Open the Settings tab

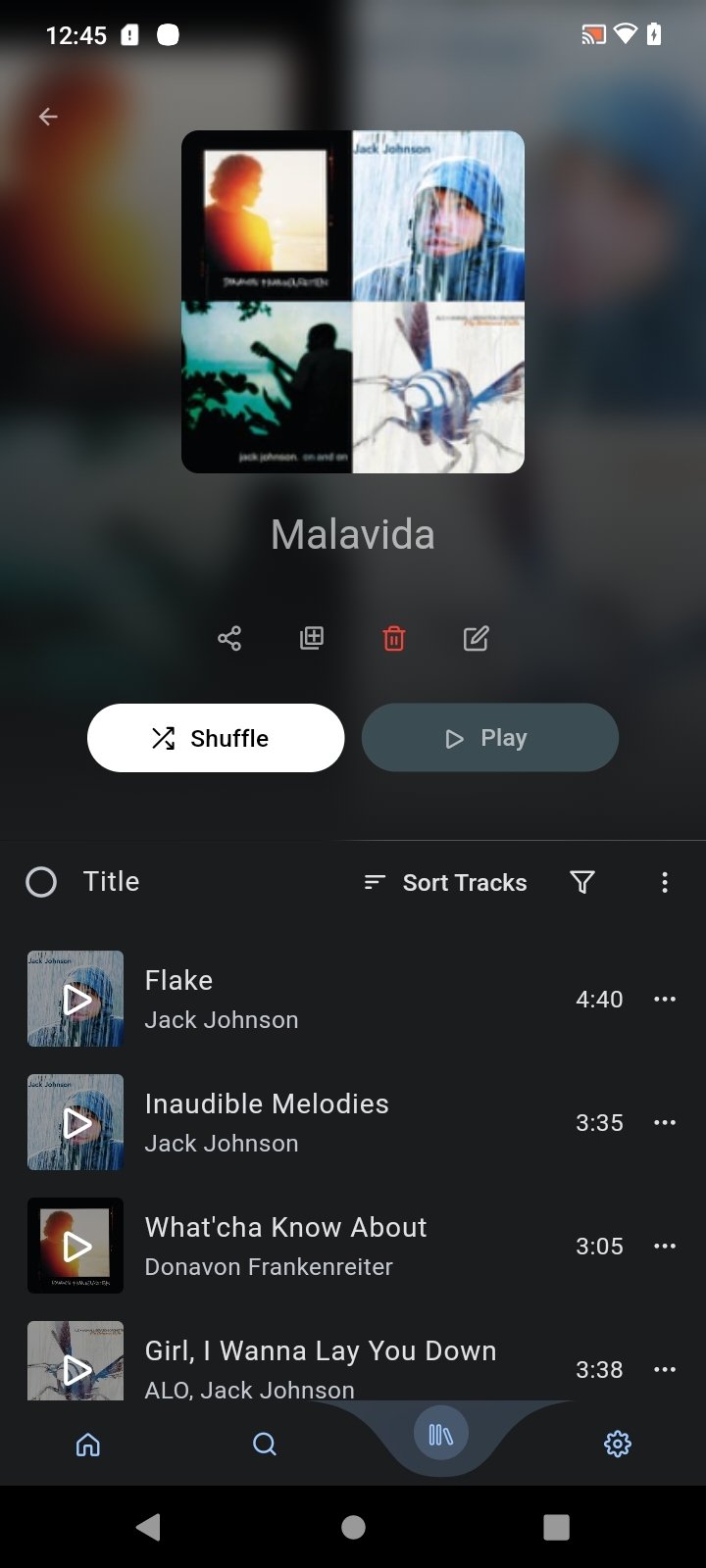(617, 1444)
